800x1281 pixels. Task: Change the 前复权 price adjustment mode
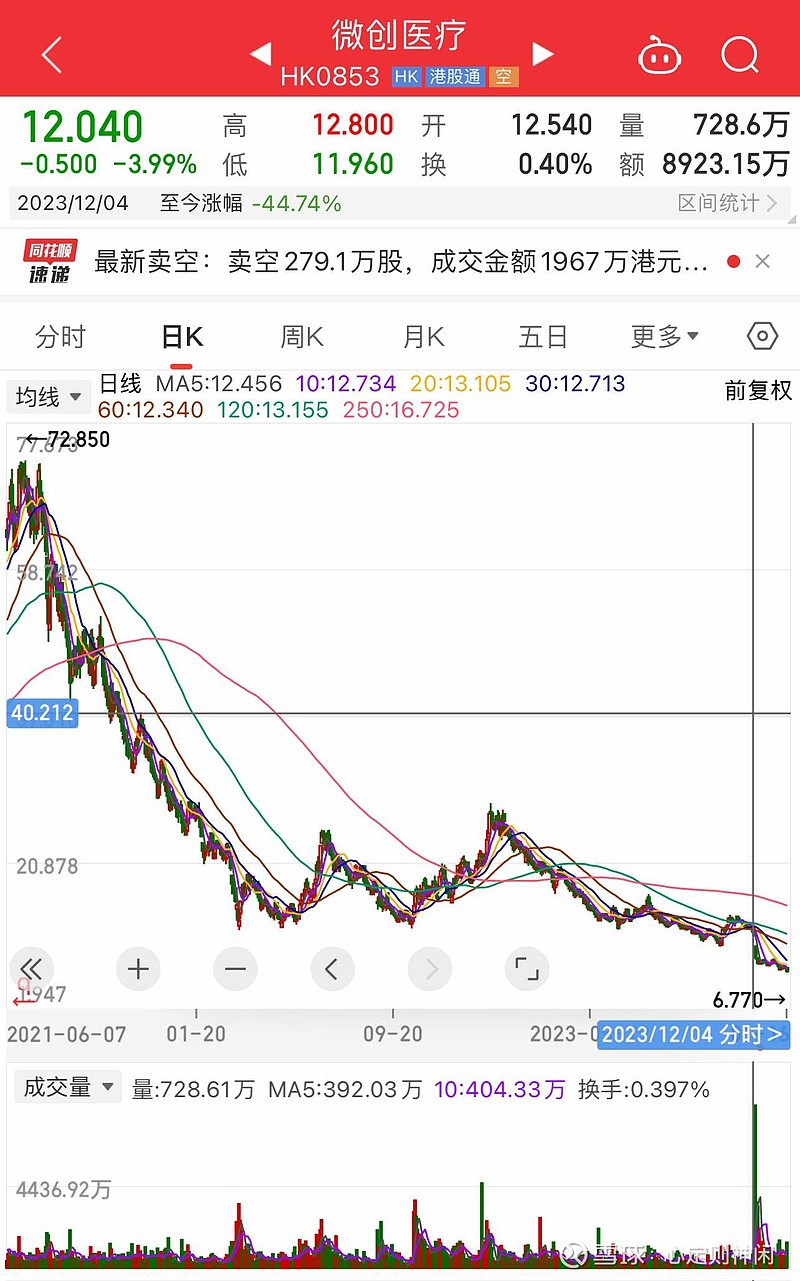758,391
